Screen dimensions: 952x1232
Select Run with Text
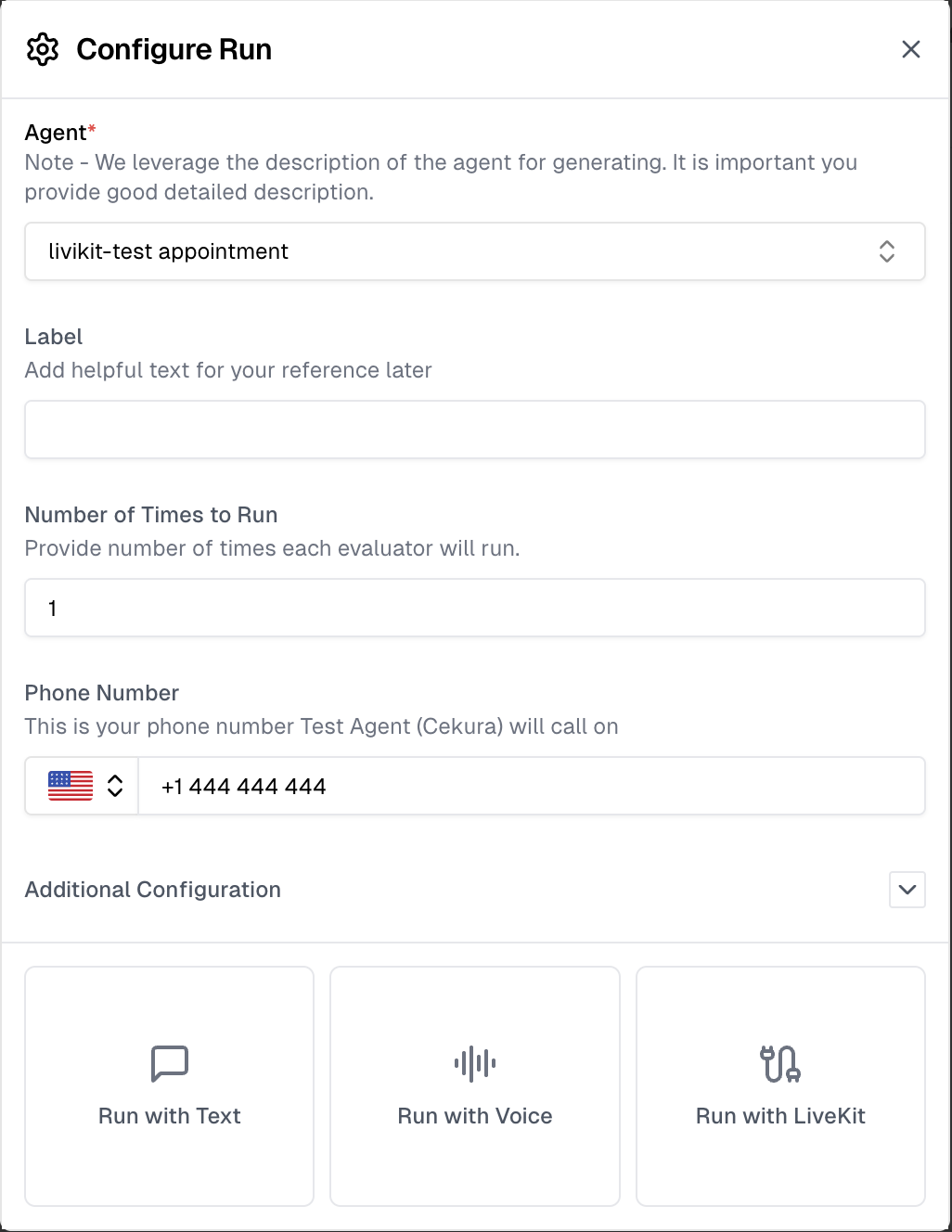click(x=170, y=1086)
